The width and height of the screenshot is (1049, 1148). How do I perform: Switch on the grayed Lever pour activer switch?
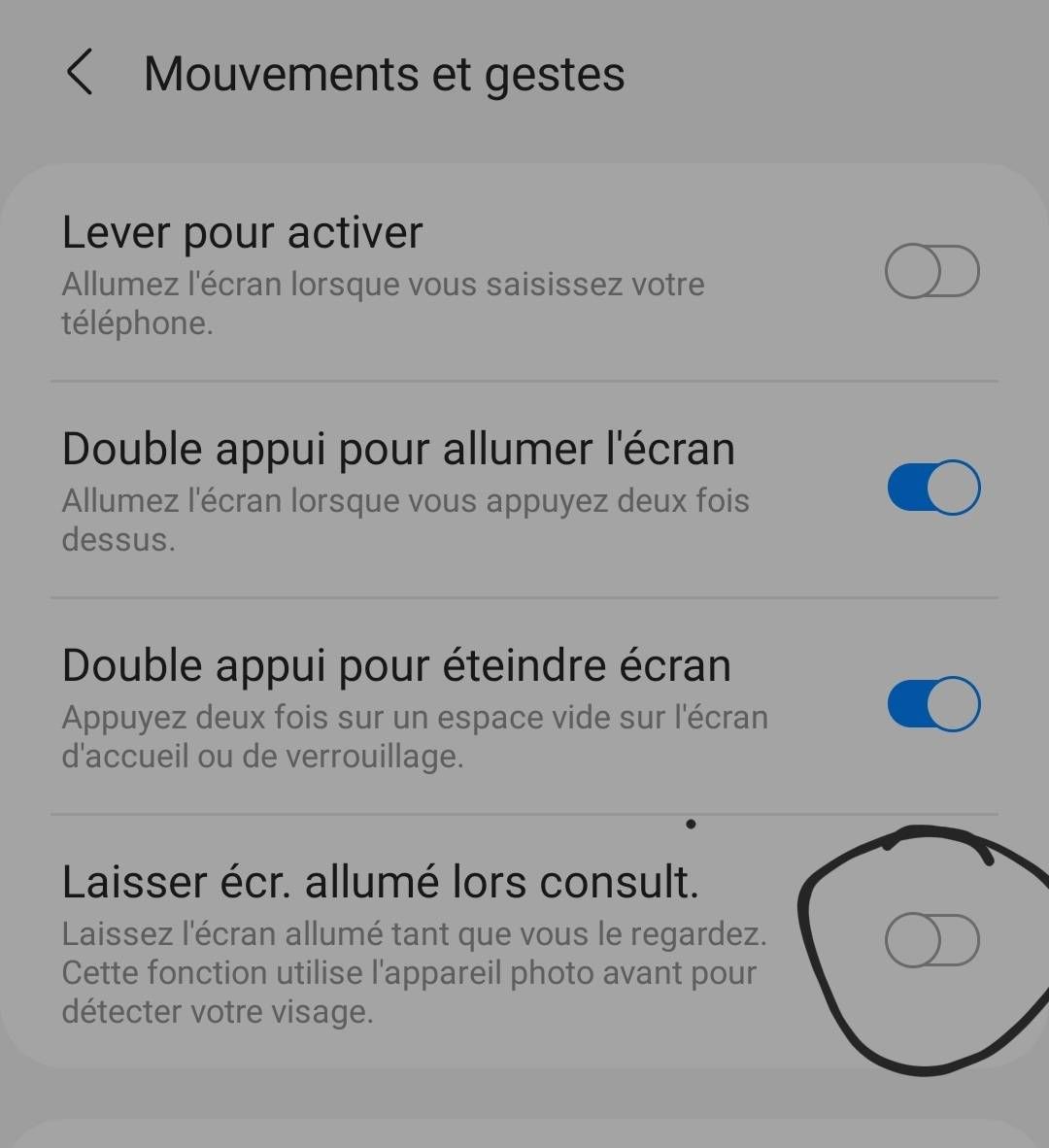pos(931,272)
